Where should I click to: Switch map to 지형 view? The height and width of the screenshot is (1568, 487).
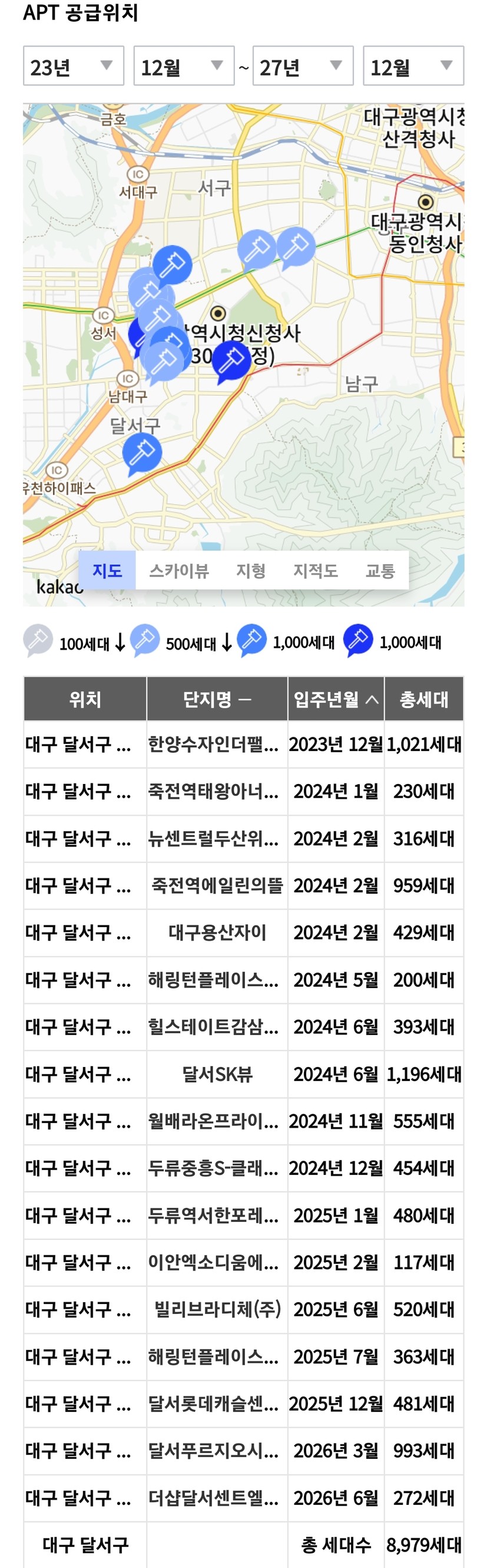(x=250, y=571)
